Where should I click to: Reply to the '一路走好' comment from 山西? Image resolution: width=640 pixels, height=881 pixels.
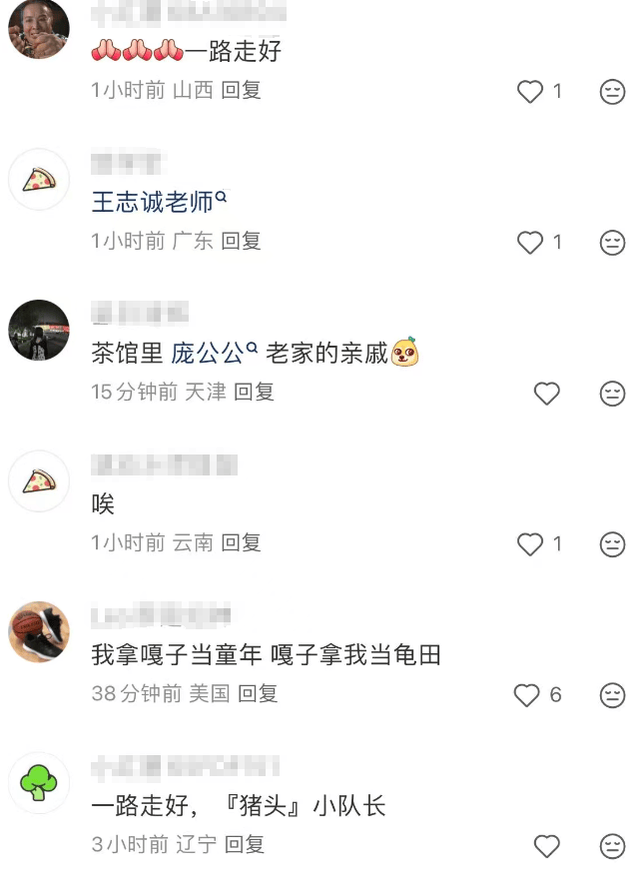click(241, 90)
